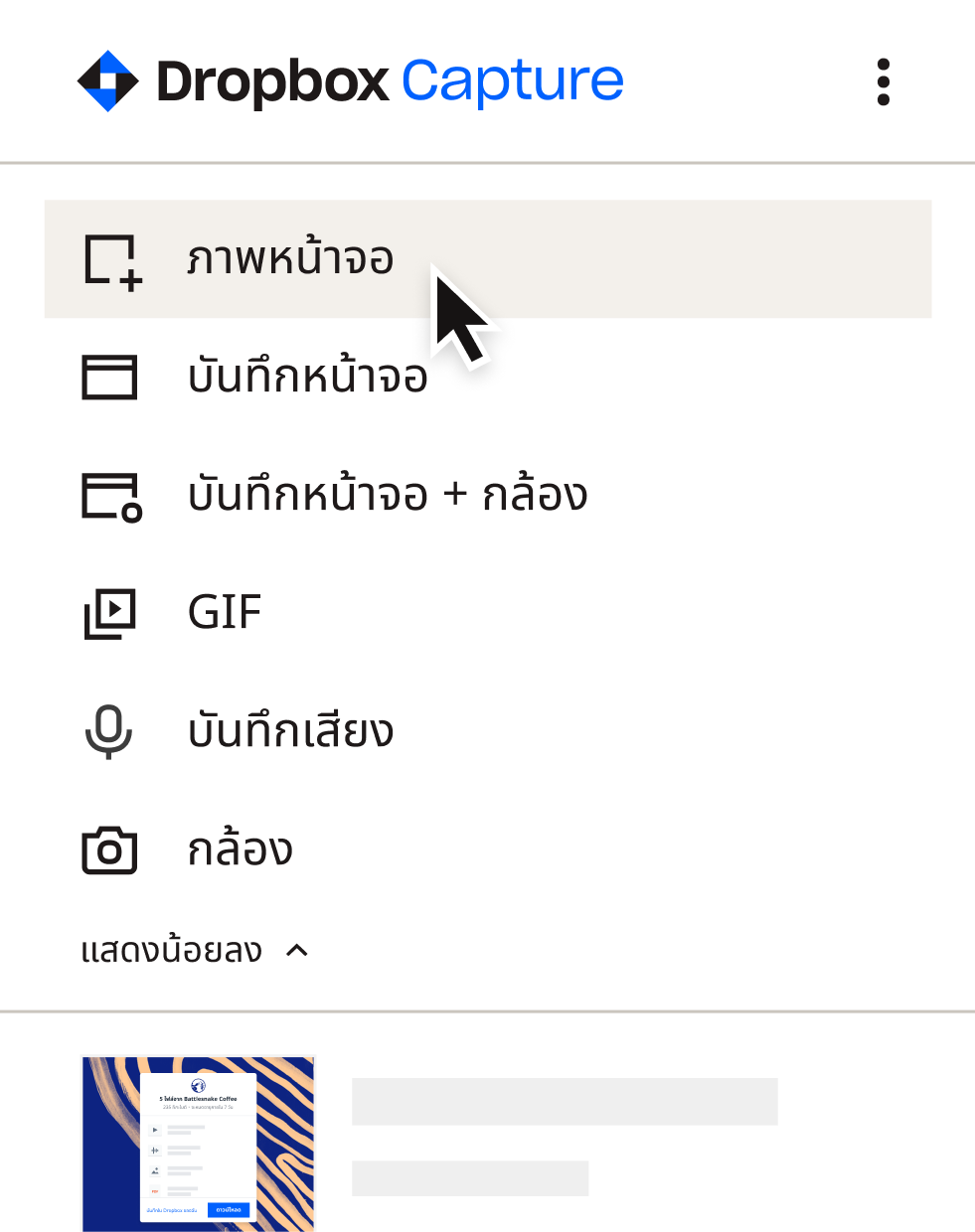Viewport: 975px width, 1232px height.
Task: Expand the กล้อง capture option row
Action: 240,850
